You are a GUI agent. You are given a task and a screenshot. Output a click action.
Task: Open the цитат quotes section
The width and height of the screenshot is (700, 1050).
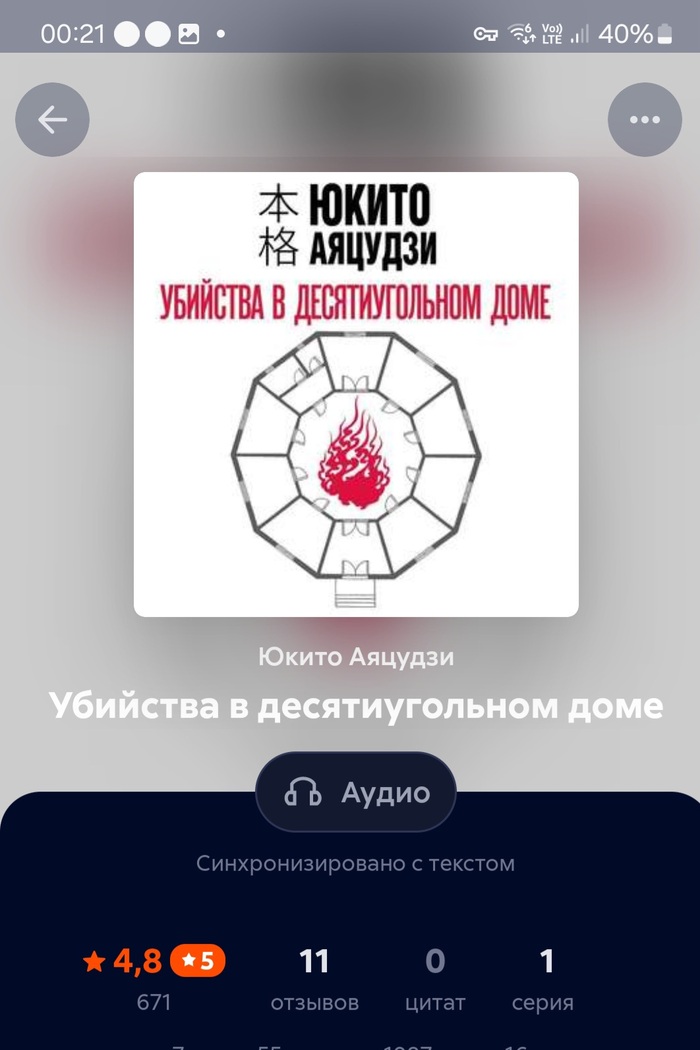tap(435, 978)
